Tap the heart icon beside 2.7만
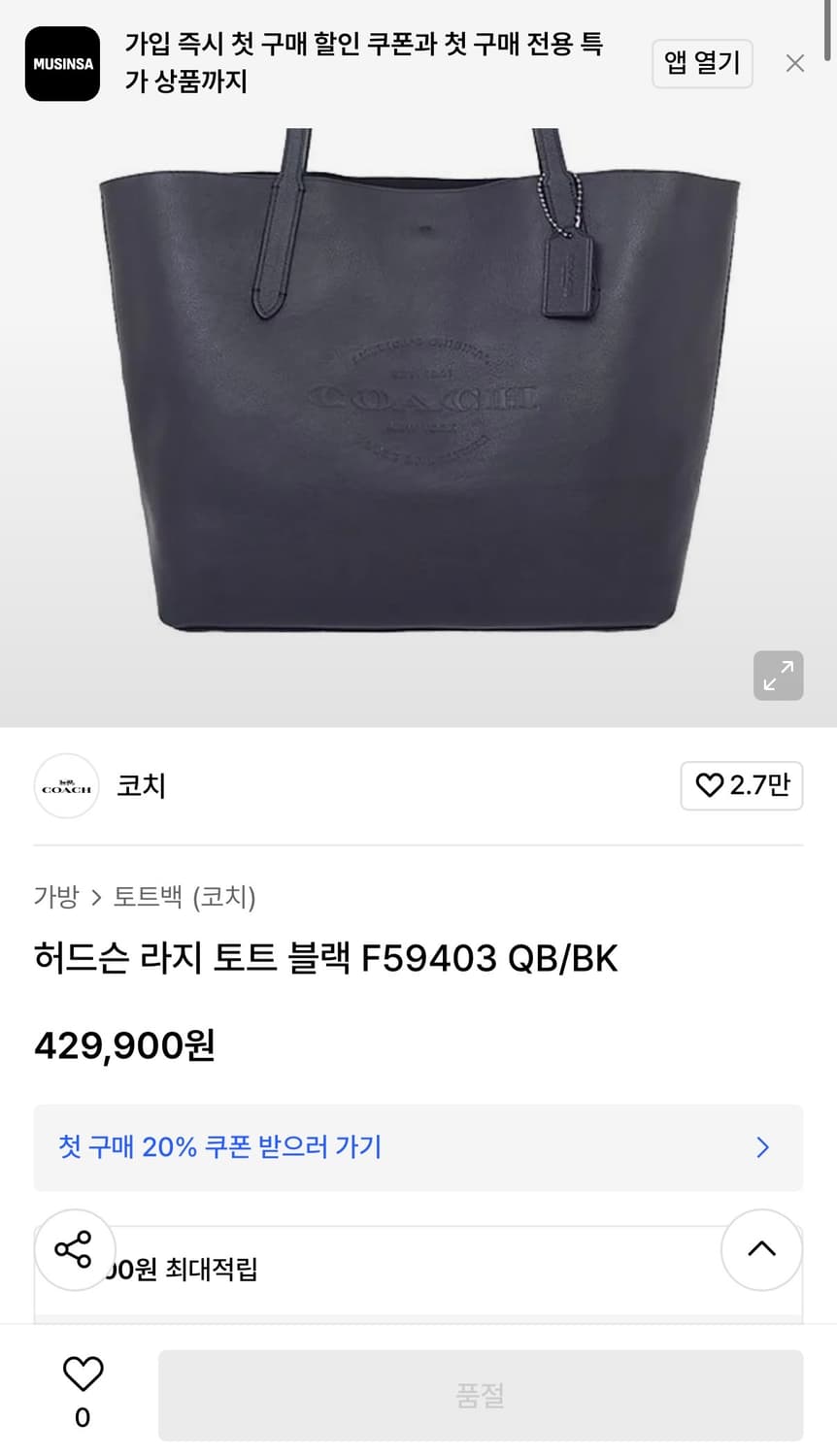Image resolution: width=837 pixels, height=1456 pixels. click(x=708, y=786)
